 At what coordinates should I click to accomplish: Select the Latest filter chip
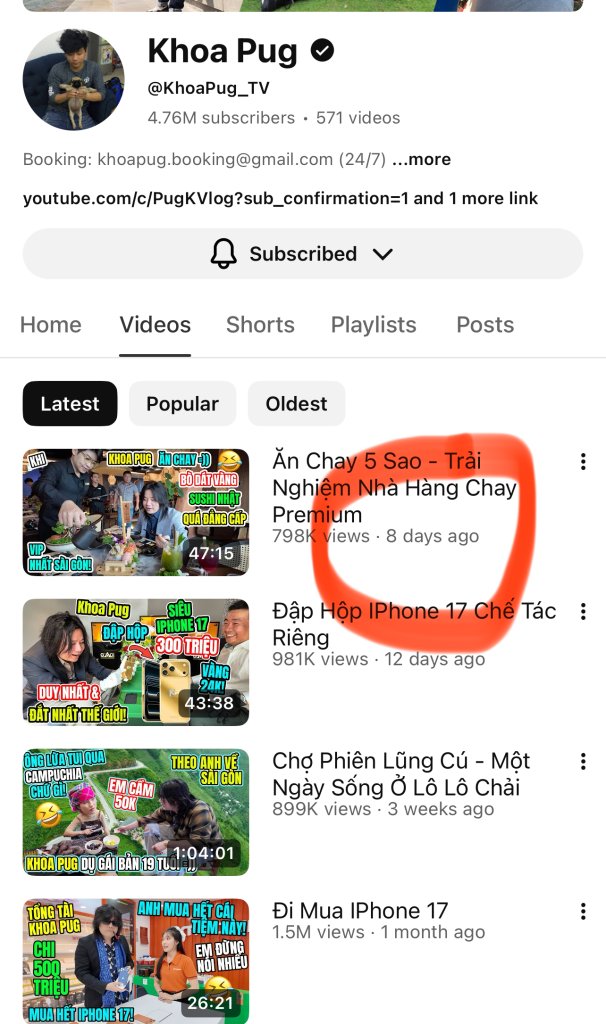pyautogui.click(x=70, y=404)
